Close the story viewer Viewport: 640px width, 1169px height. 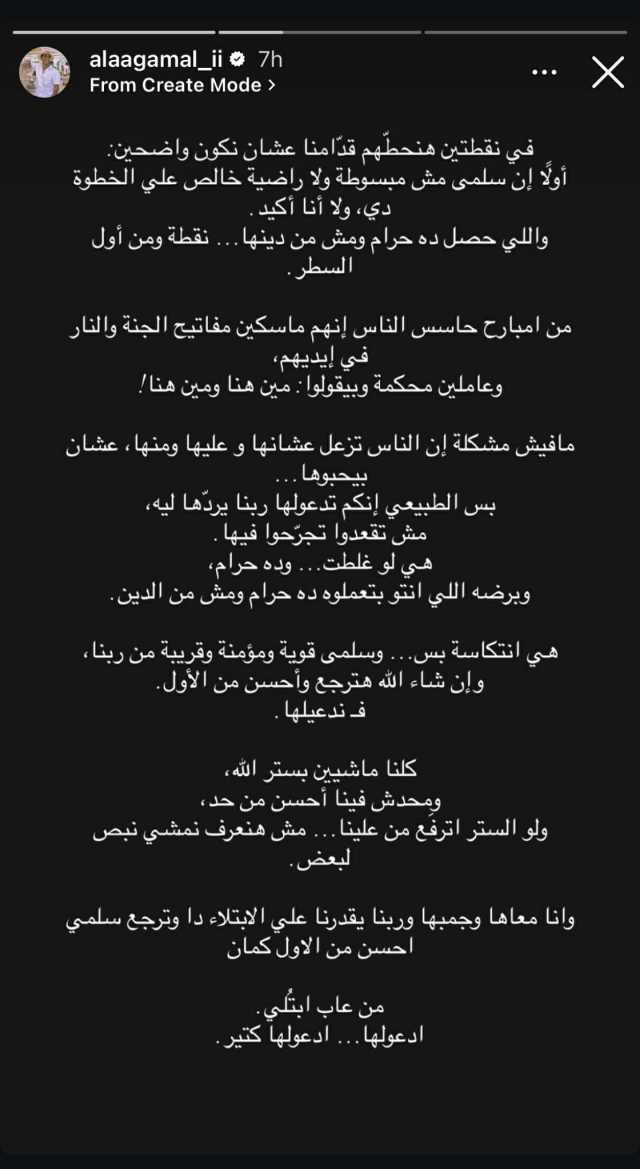tap(607, 72)
